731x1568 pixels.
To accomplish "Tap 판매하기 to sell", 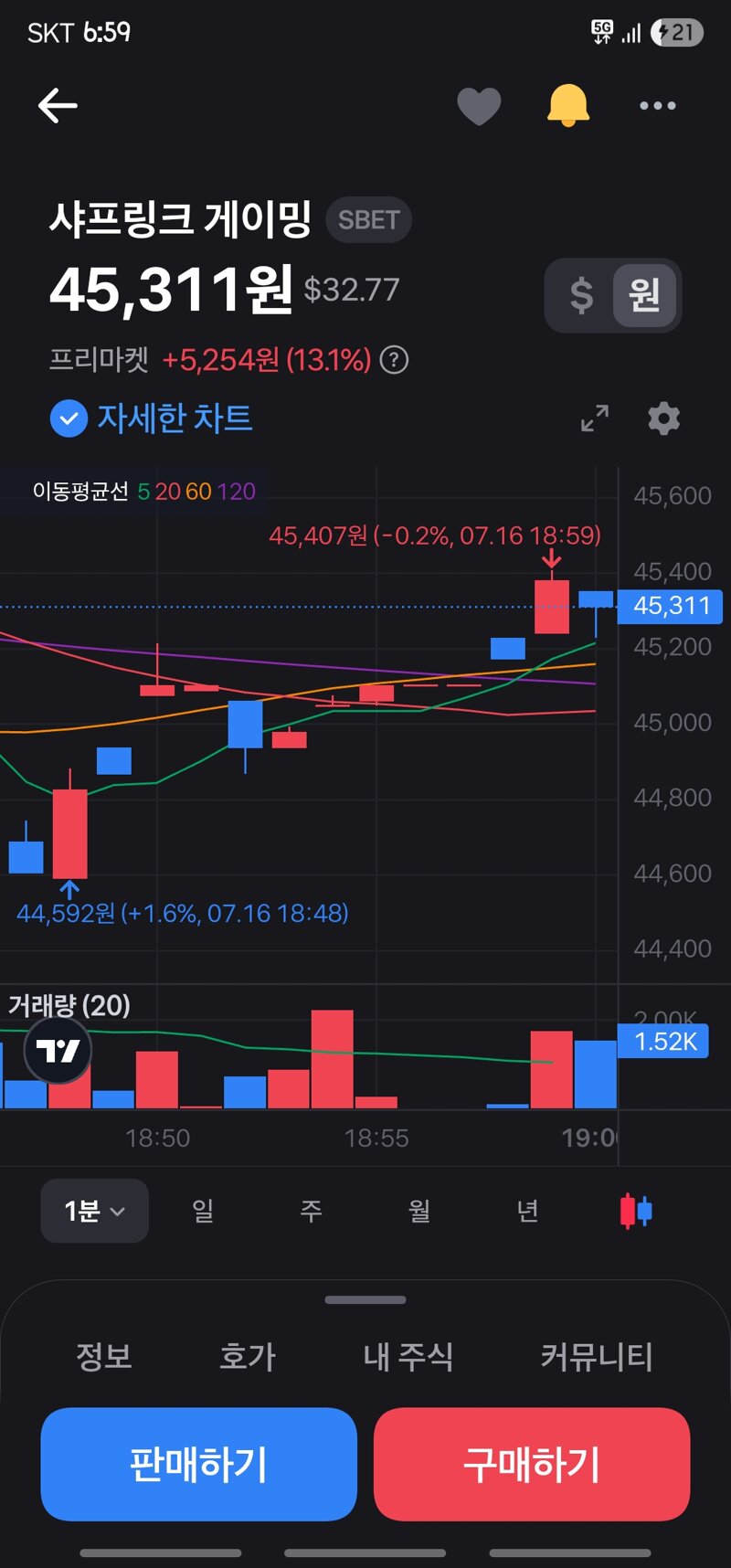I will [x=198, y=1464].
